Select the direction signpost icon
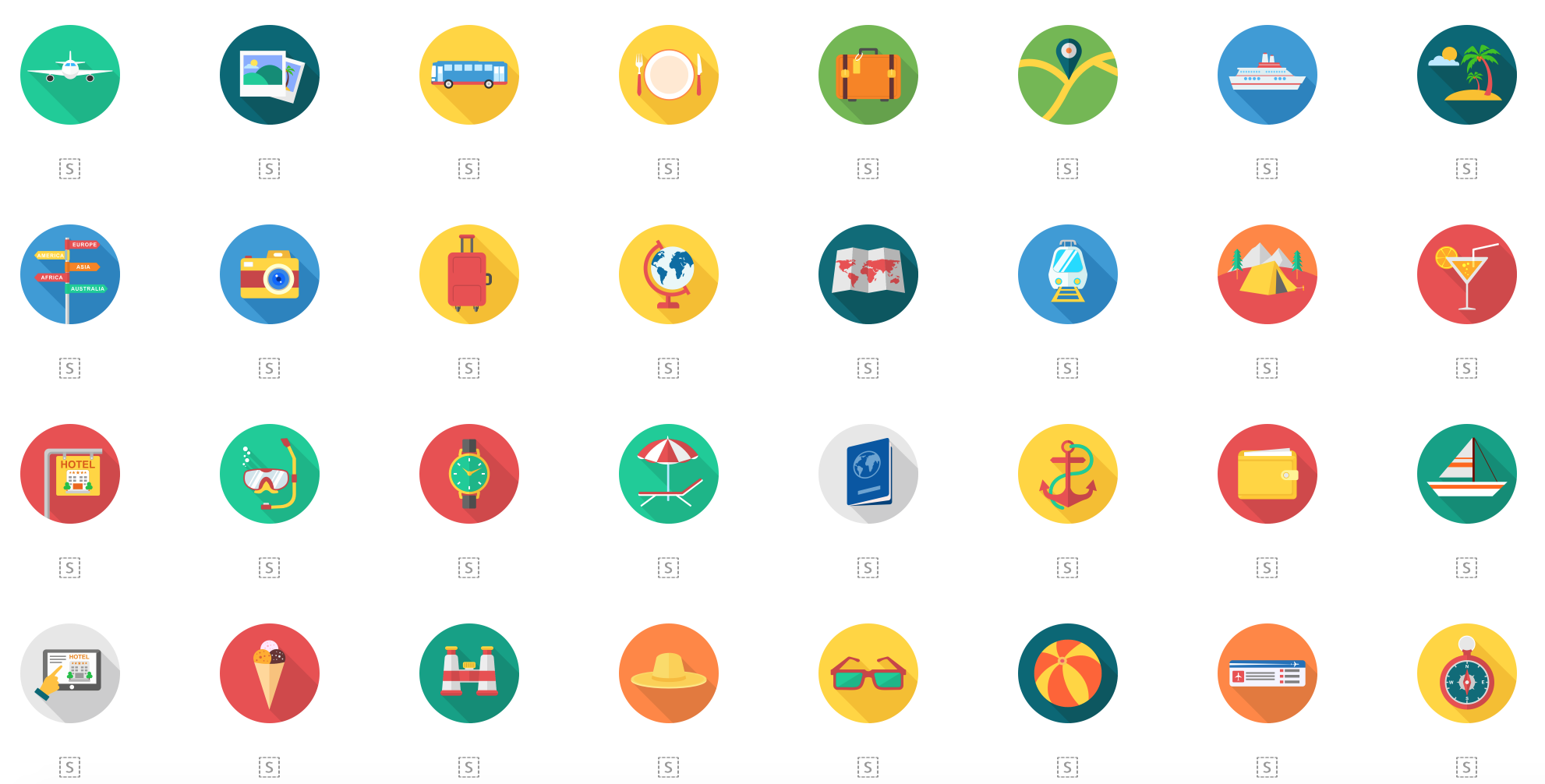Viewport: 1545px width, 784px height. [70, 274]
